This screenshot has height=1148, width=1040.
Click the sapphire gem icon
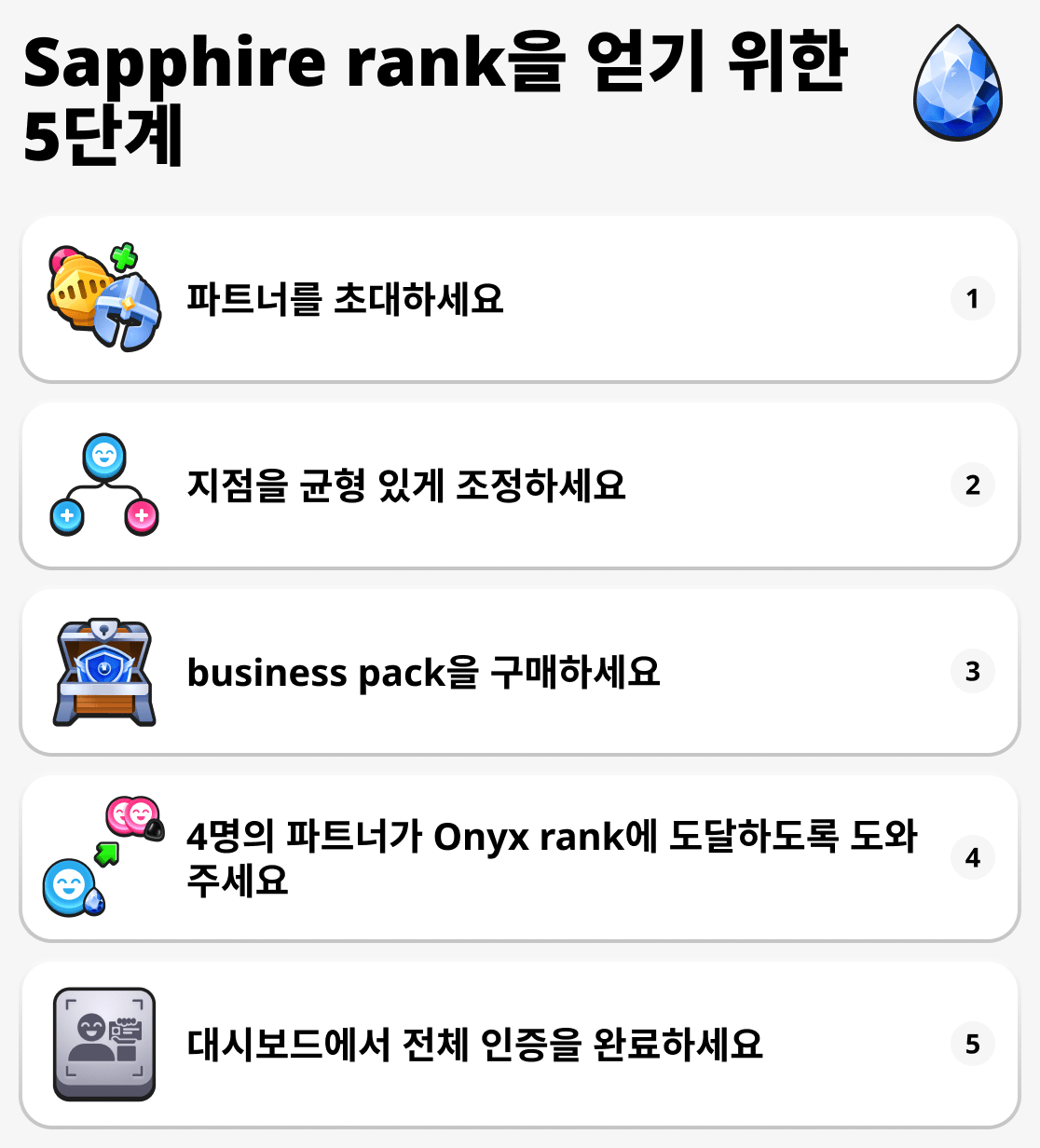[x=958, y=84]
